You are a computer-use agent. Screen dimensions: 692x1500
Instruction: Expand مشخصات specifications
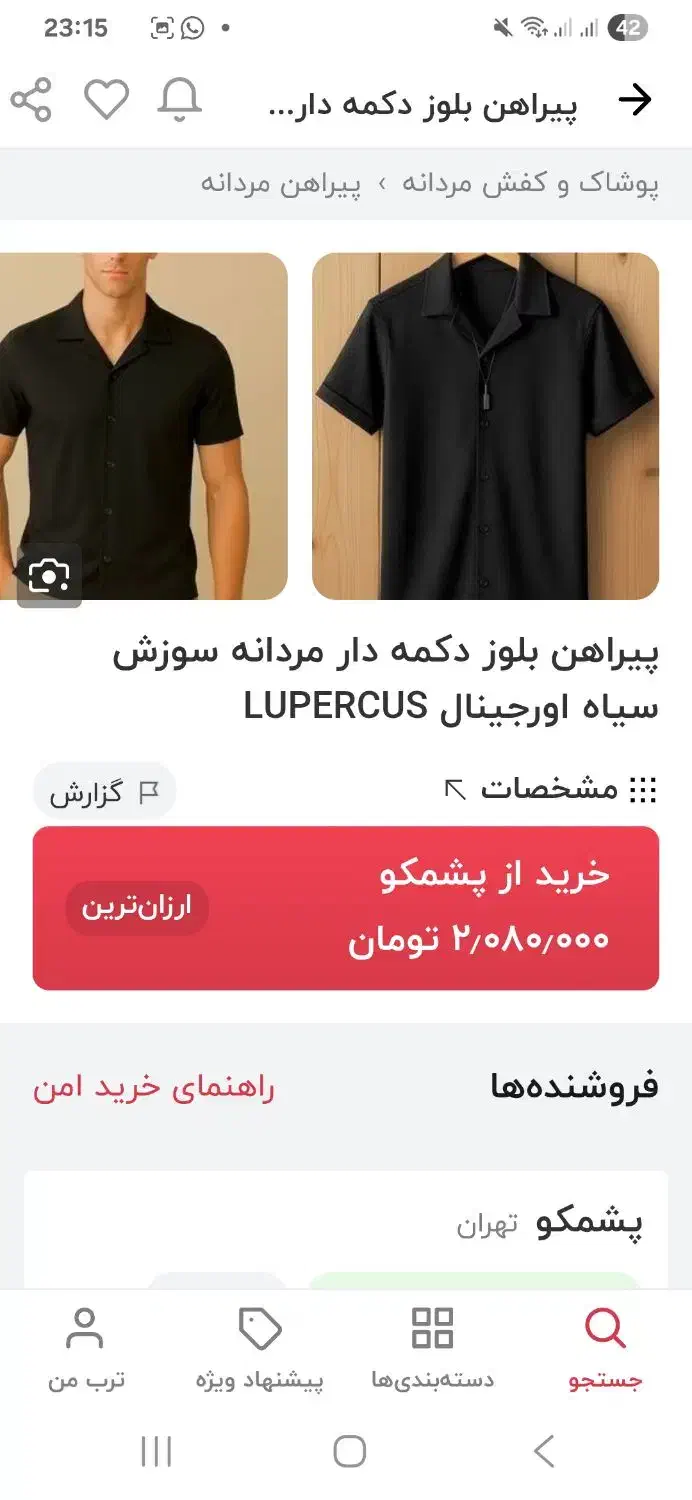[x=550, y=790]
